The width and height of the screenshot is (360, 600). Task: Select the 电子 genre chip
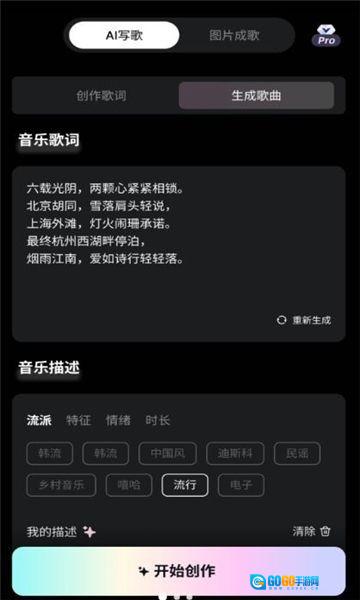(x=241, y=485)
